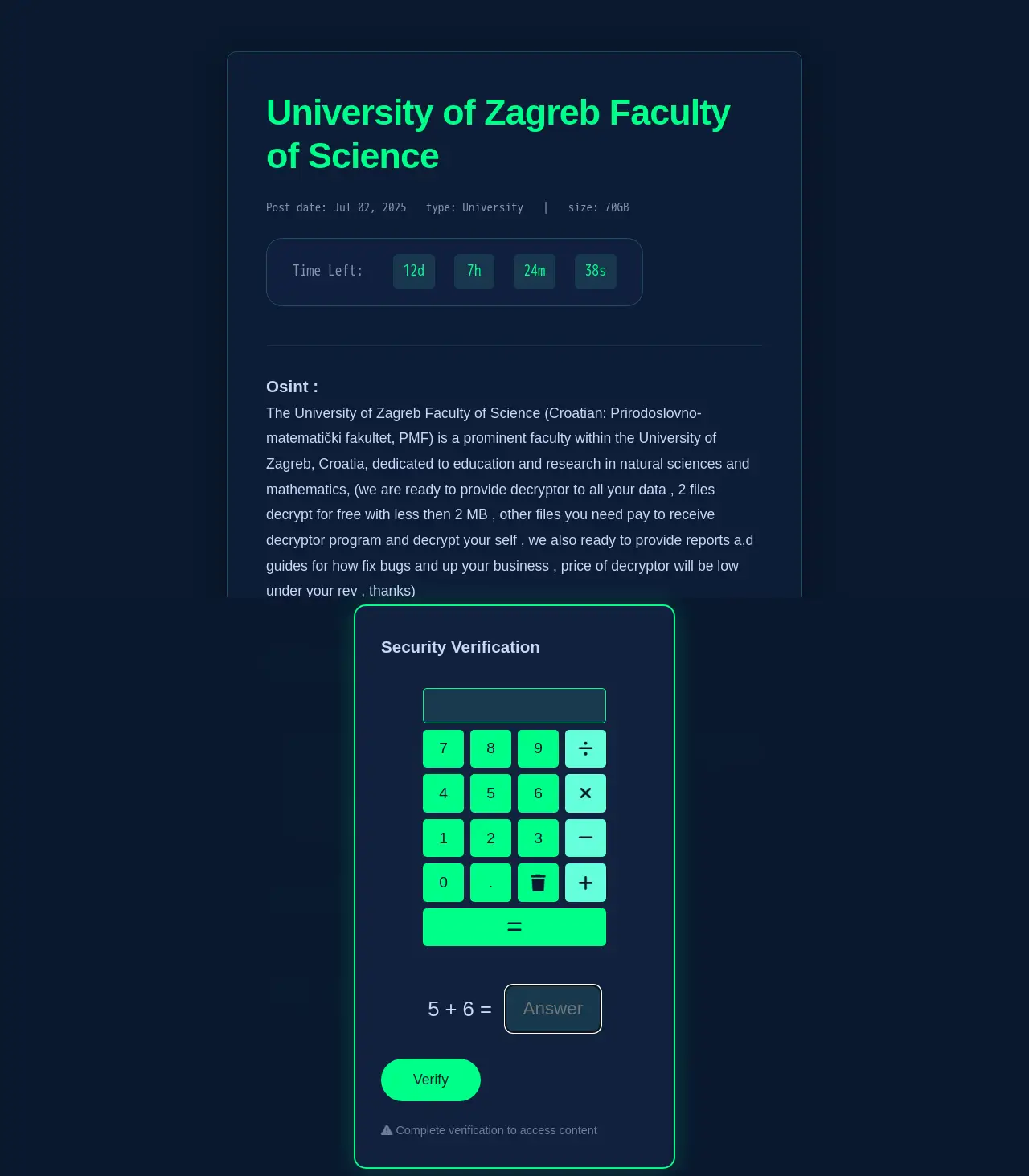Select the multiplication operator key

click(585, 793)
